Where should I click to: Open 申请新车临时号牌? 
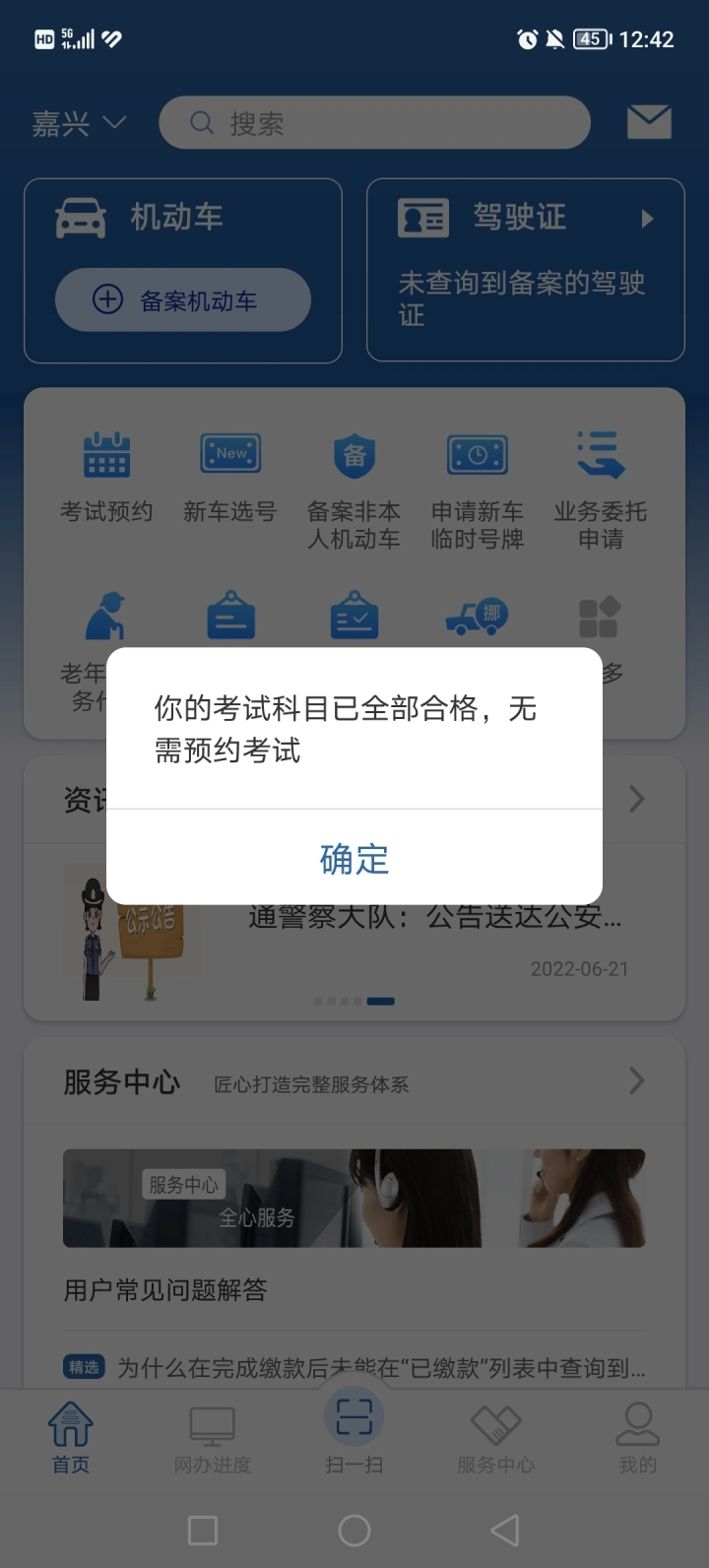(478, 490)
